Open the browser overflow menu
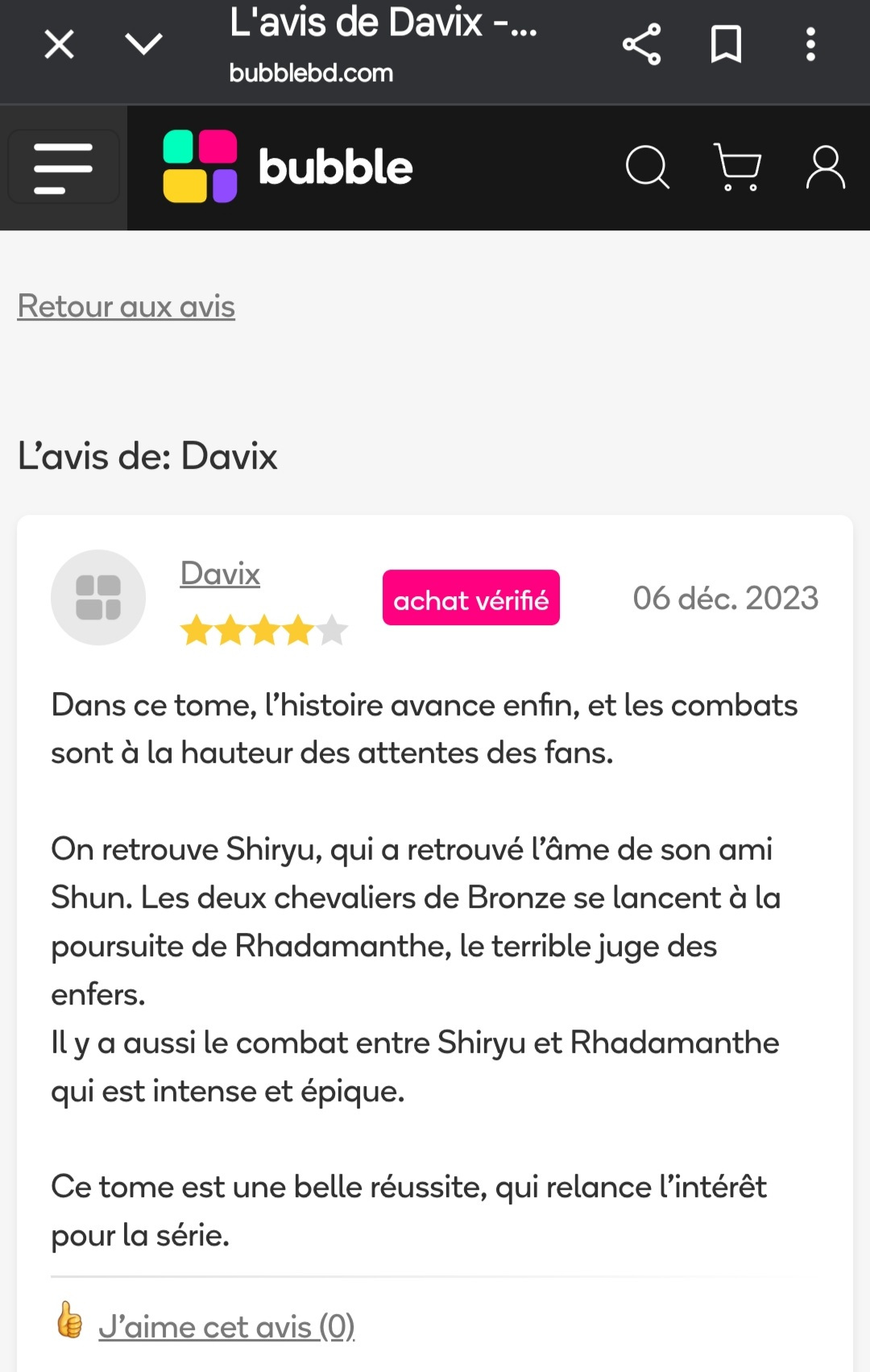Screen dimensions: 870x1372 point(810,44)
